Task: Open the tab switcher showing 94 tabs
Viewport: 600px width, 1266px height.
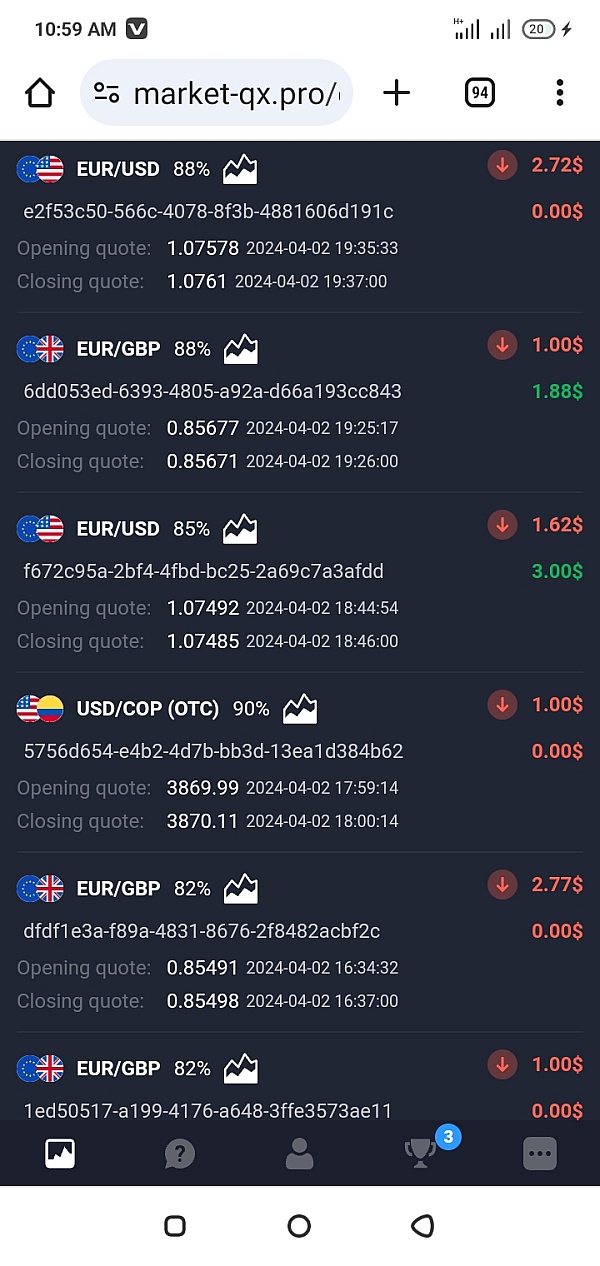Action: point(480,93)
